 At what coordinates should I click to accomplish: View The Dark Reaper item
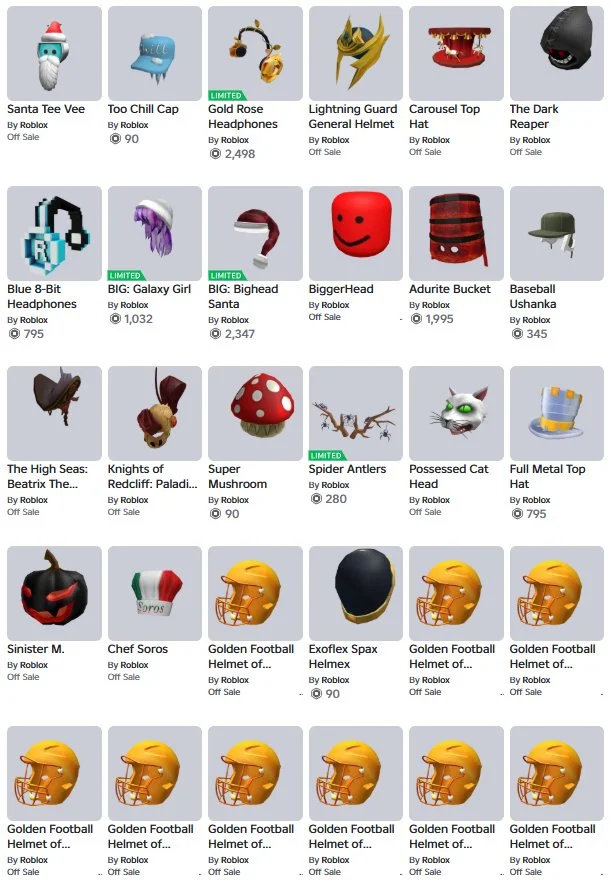(557, 53)
